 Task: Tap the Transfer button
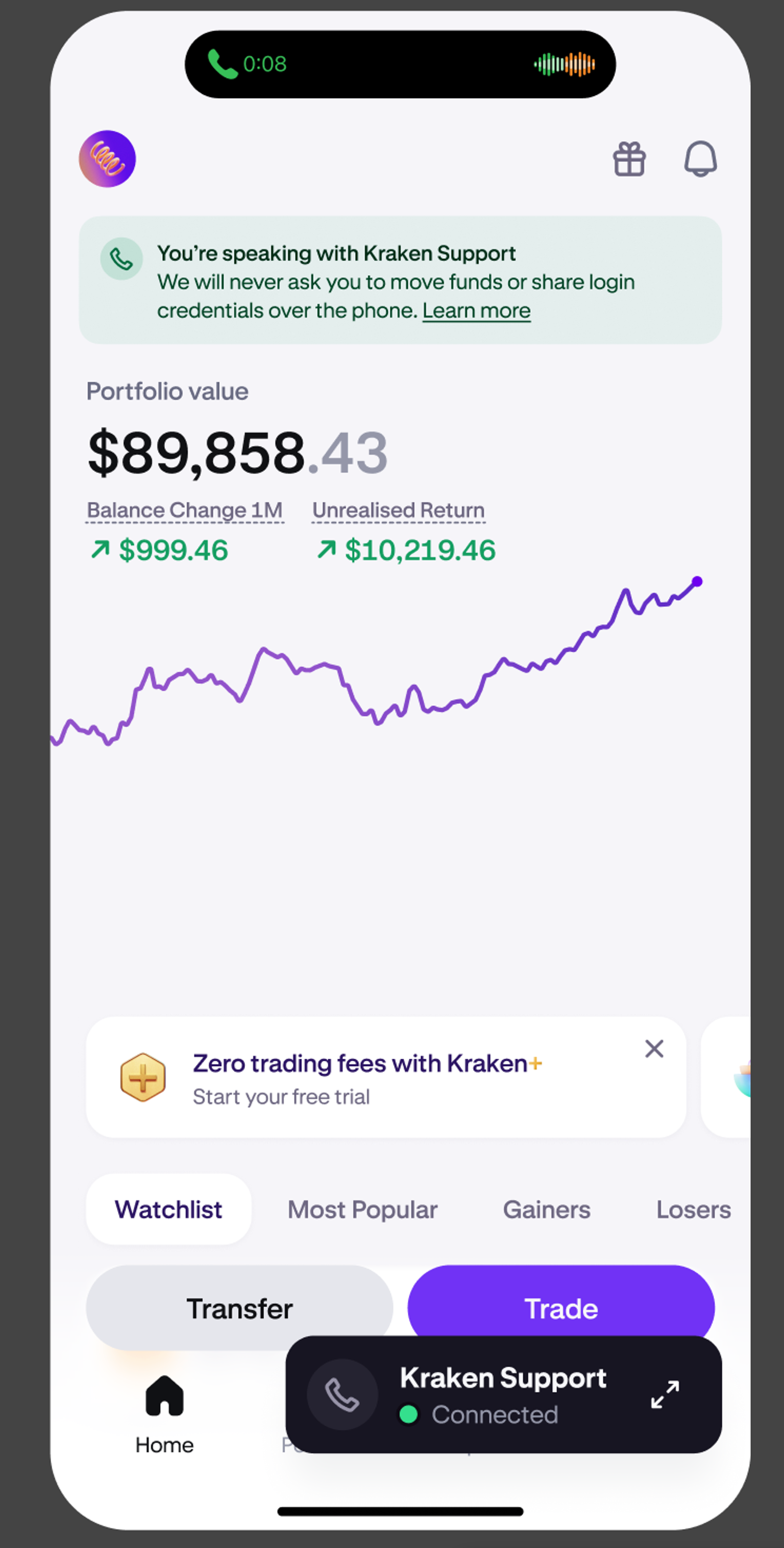point(239,1307)
